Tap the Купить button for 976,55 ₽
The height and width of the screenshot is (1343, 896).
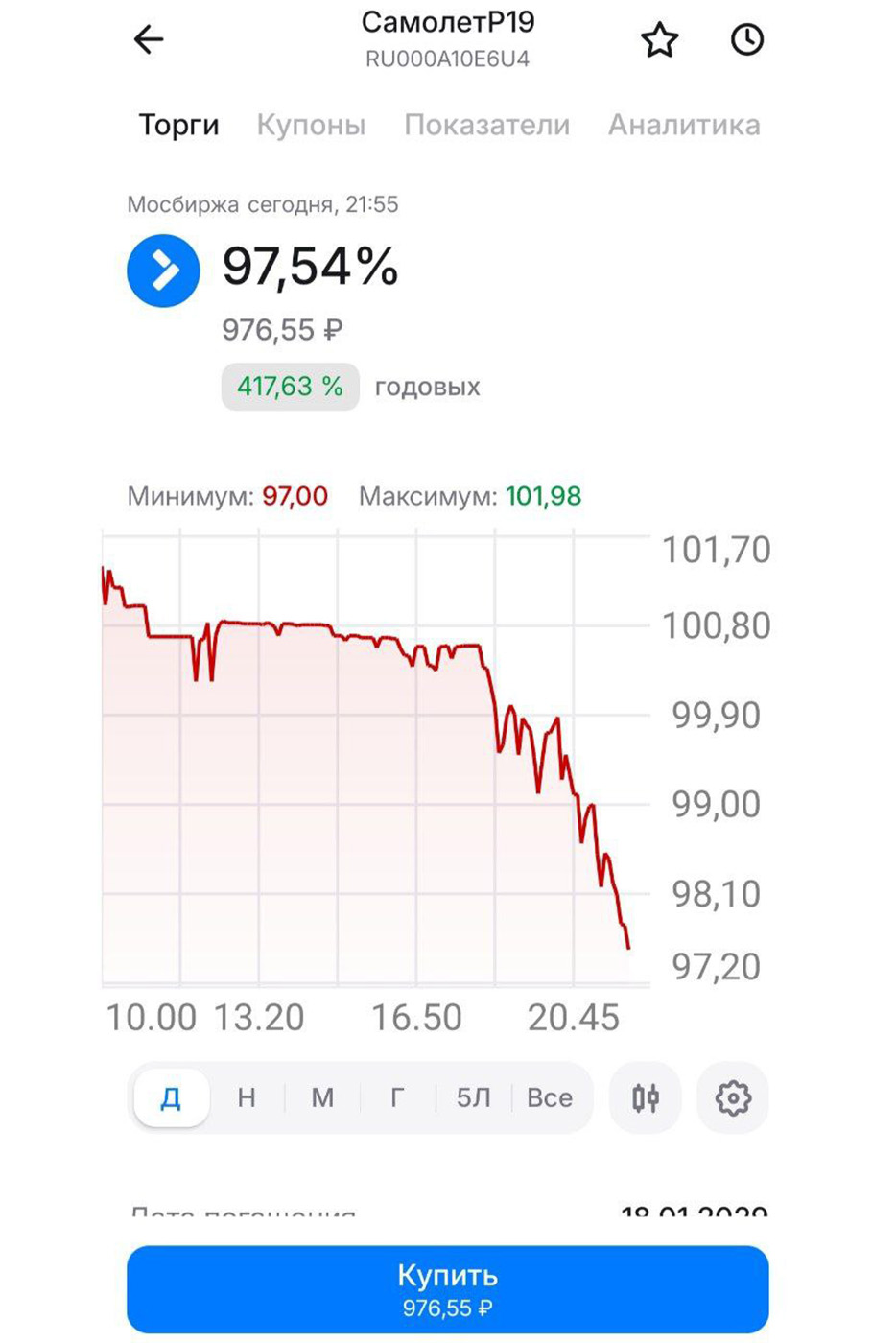click(x=447, y=1288)
